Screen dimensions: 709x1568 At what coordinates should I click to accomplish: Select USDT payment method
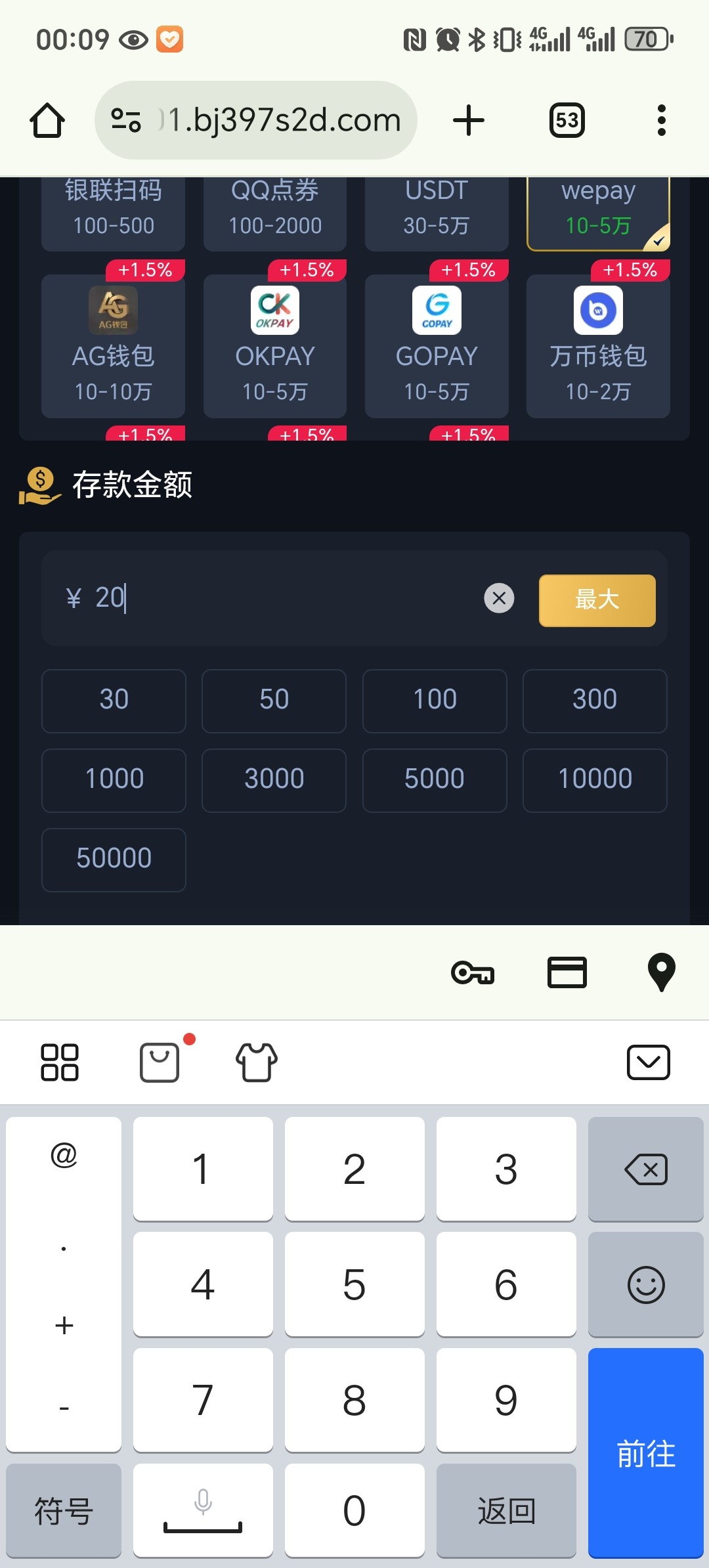[x=437, y=209]
